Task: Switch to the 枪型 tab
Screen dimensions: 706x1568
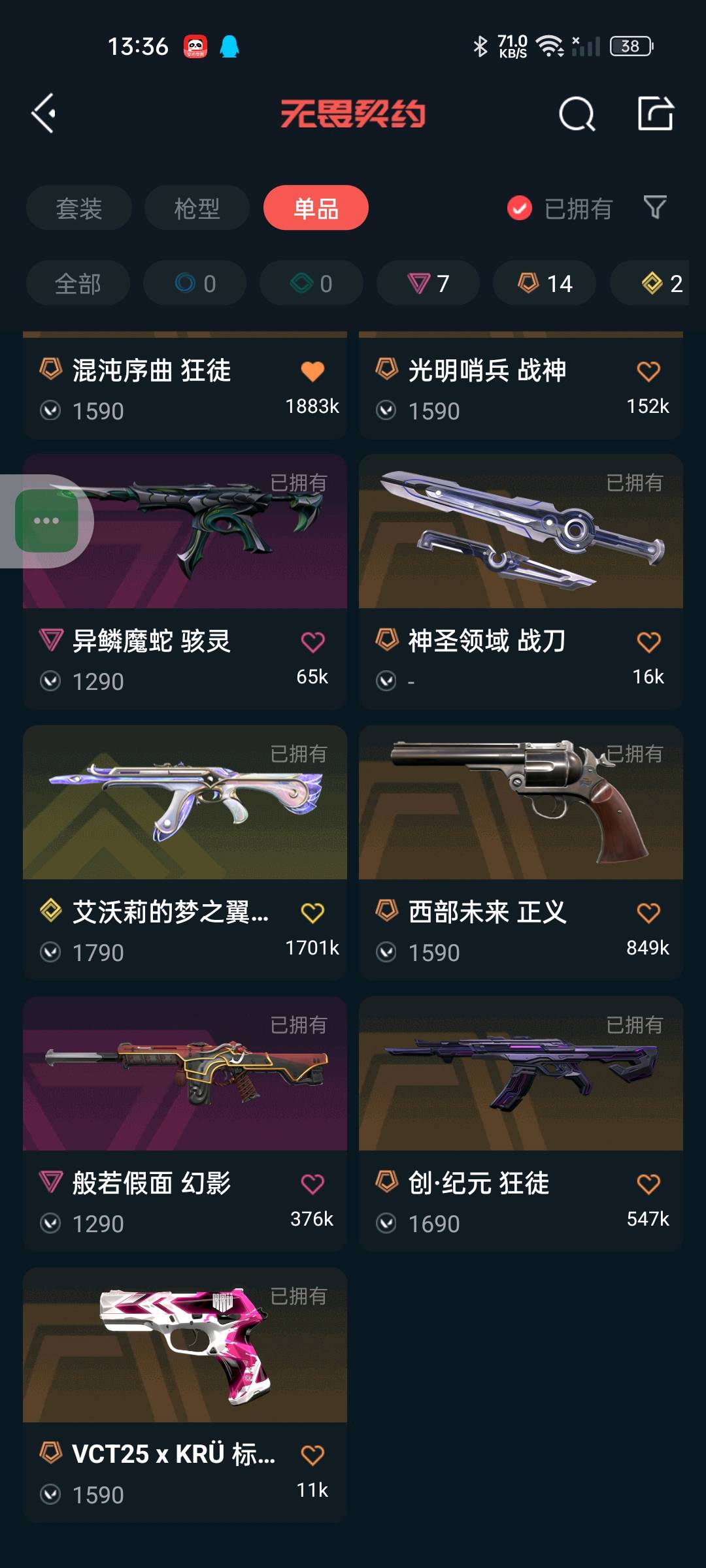Action: pyautogui.click(x=197, y=208)
